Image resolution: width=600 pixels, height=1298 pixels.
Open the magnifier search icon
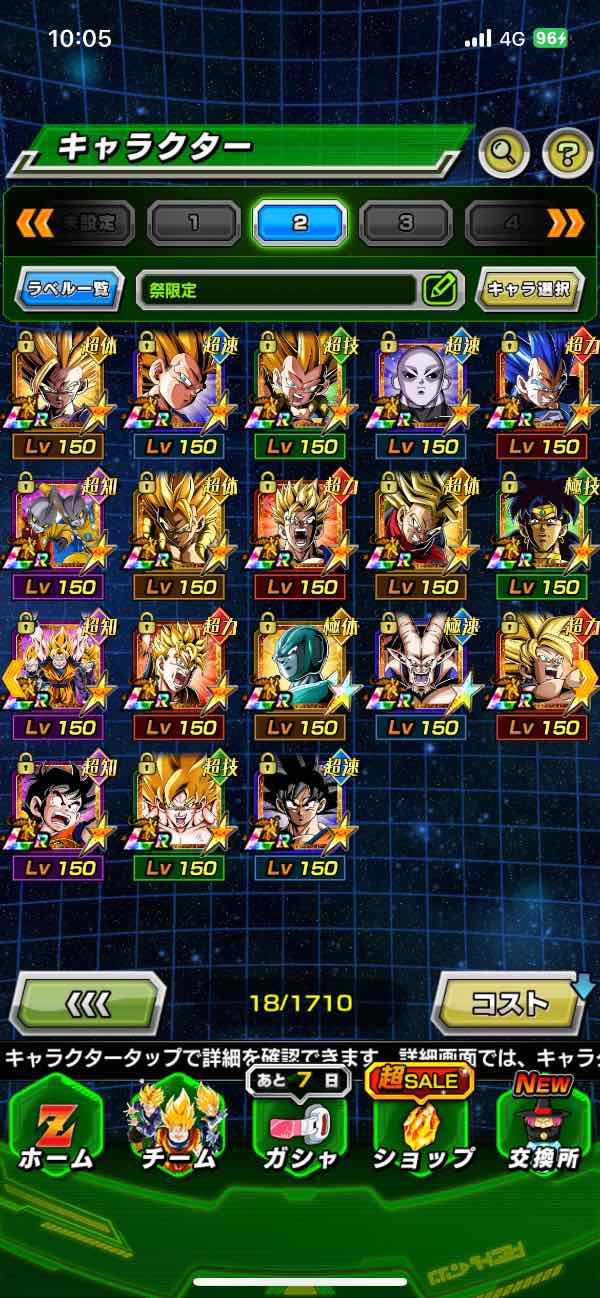click(x=505, y=153)
